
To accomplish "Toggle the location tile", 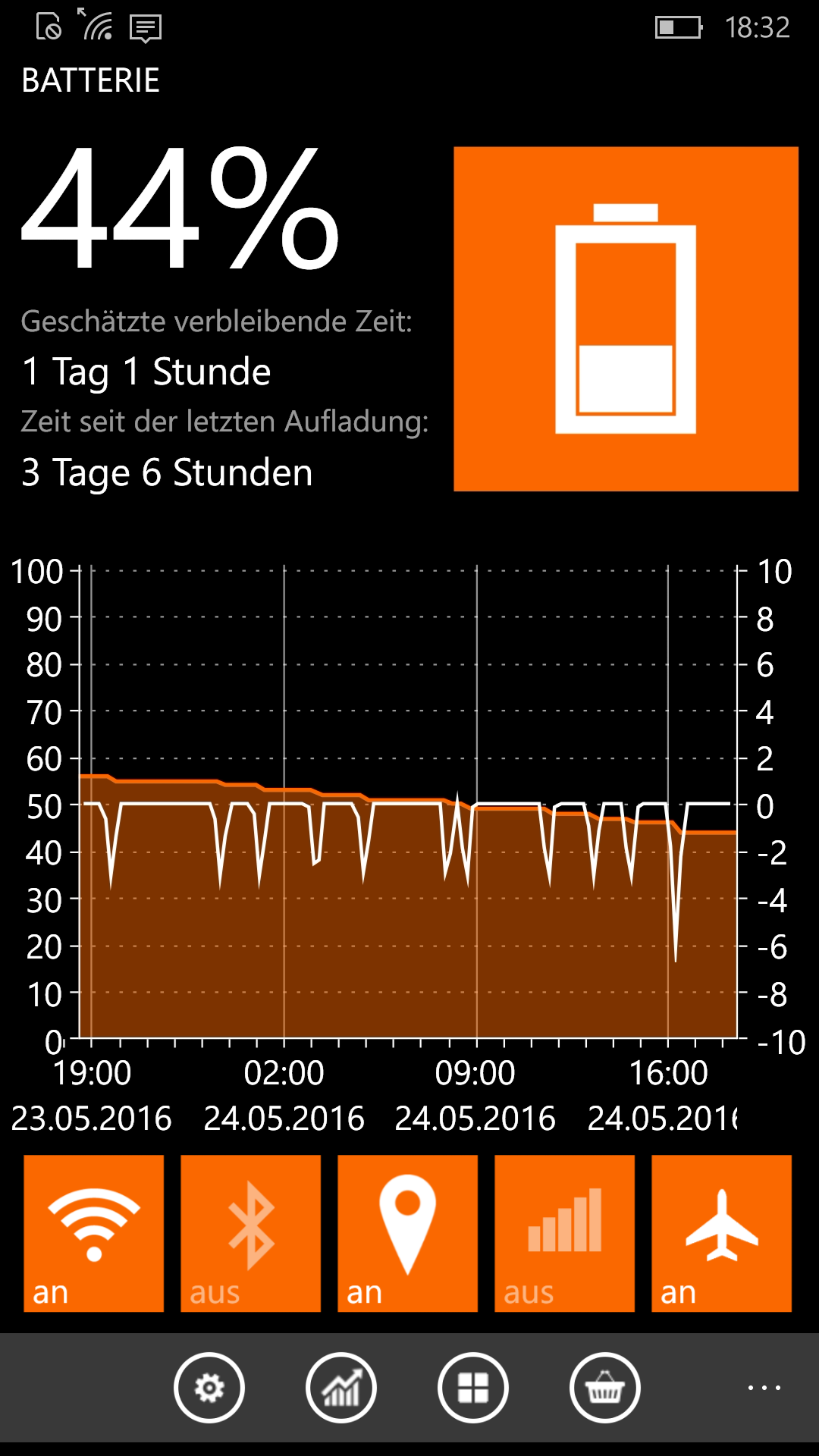I will (x=407, y=1233).
